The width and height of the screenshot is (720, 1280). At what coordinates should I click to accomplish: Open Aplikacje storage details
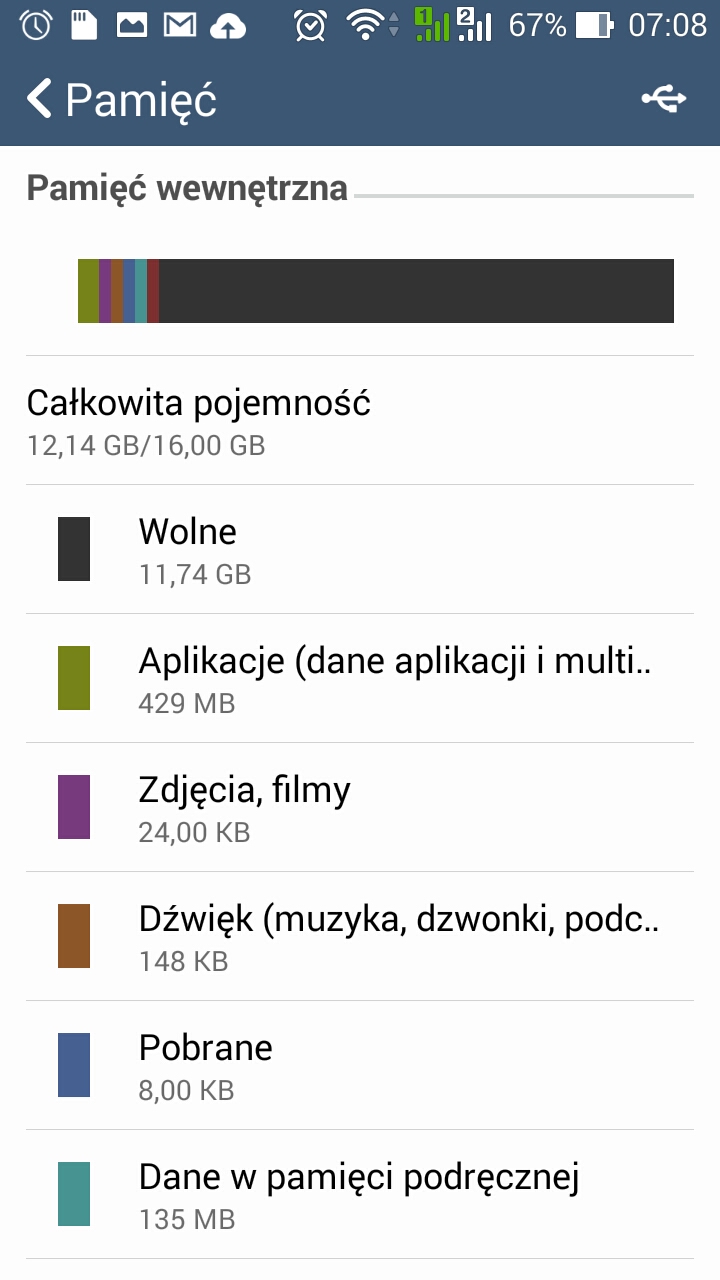click(x=360, y=679)
